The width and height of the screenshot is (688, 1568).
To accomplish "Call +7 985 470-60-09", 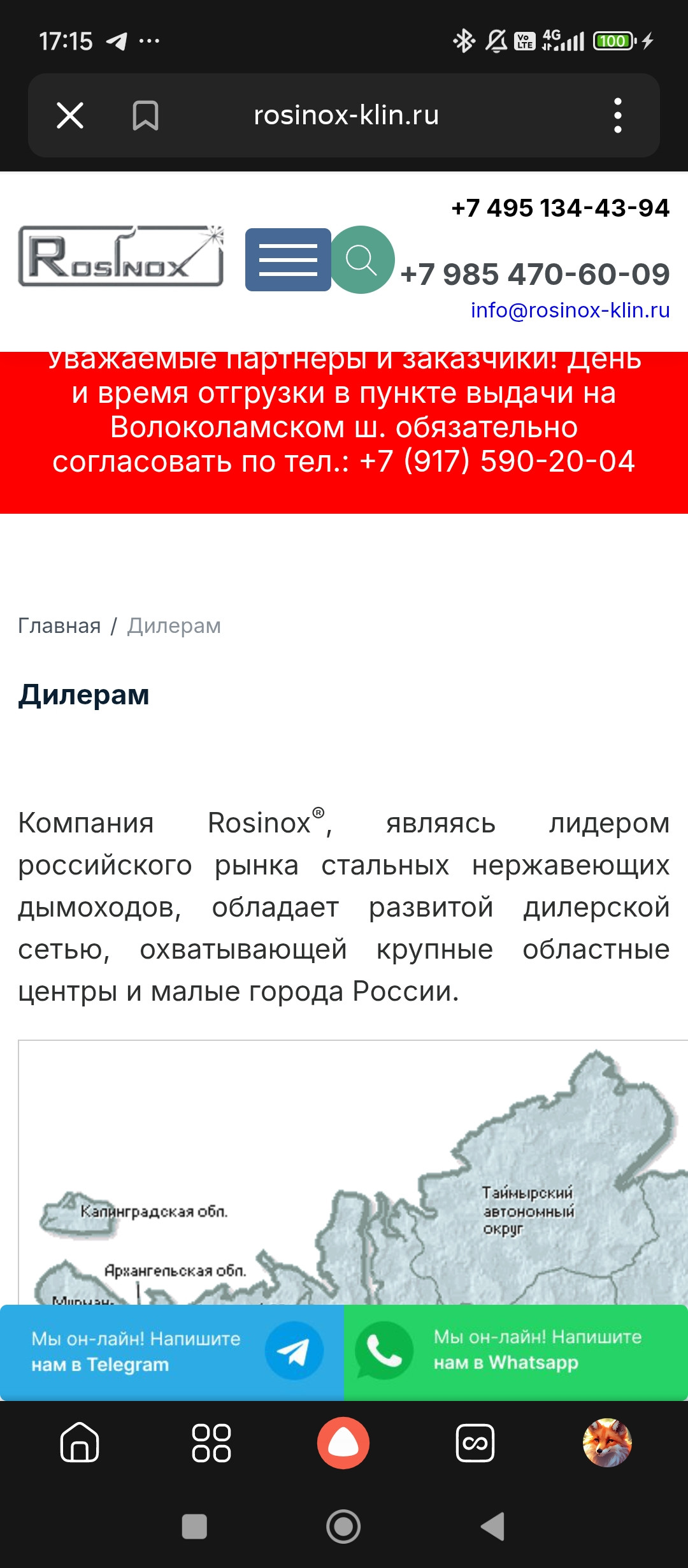I will tap(535, 275).
